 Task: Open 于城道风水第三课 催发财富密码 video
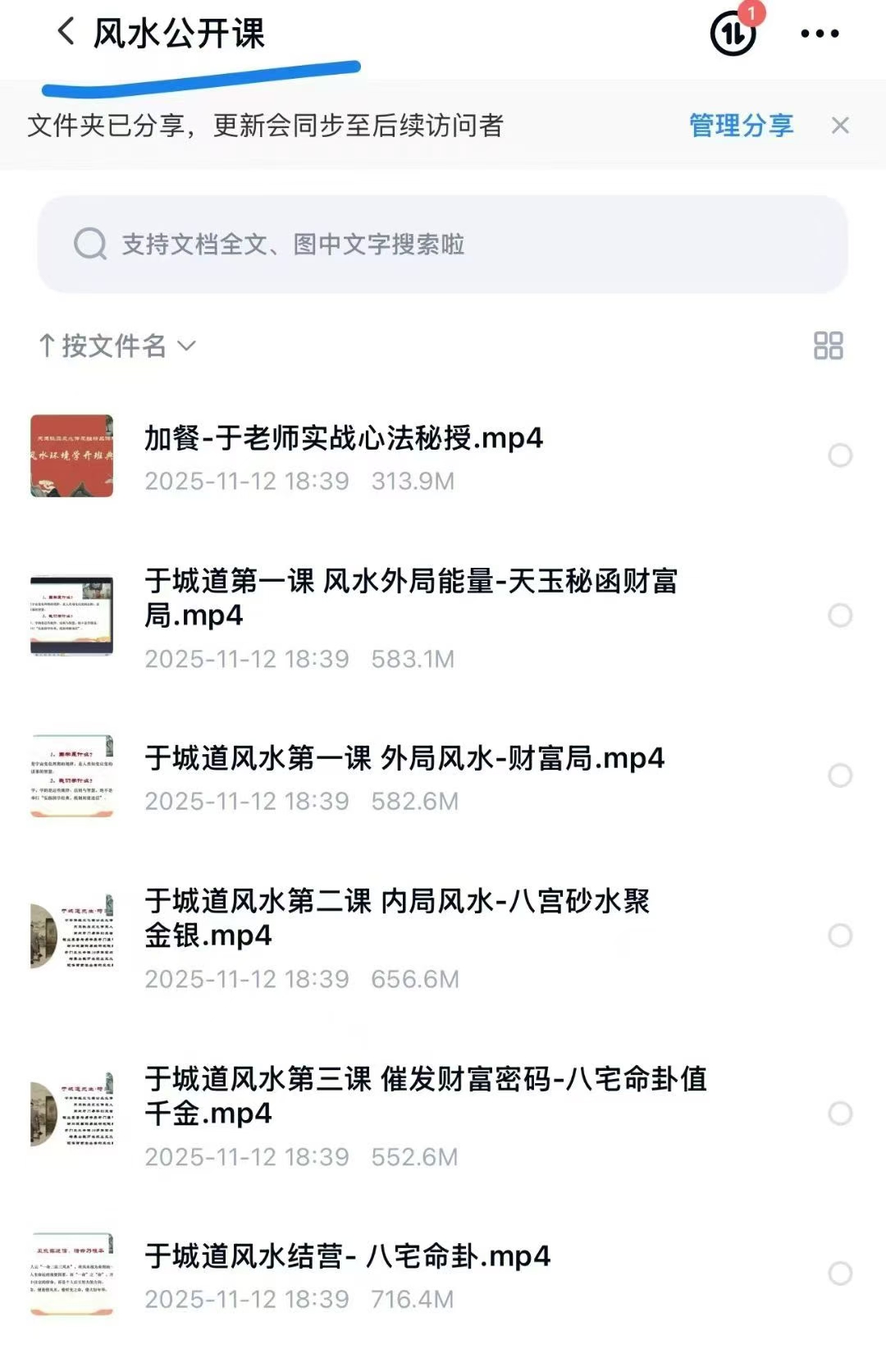tap(425, 1095)
